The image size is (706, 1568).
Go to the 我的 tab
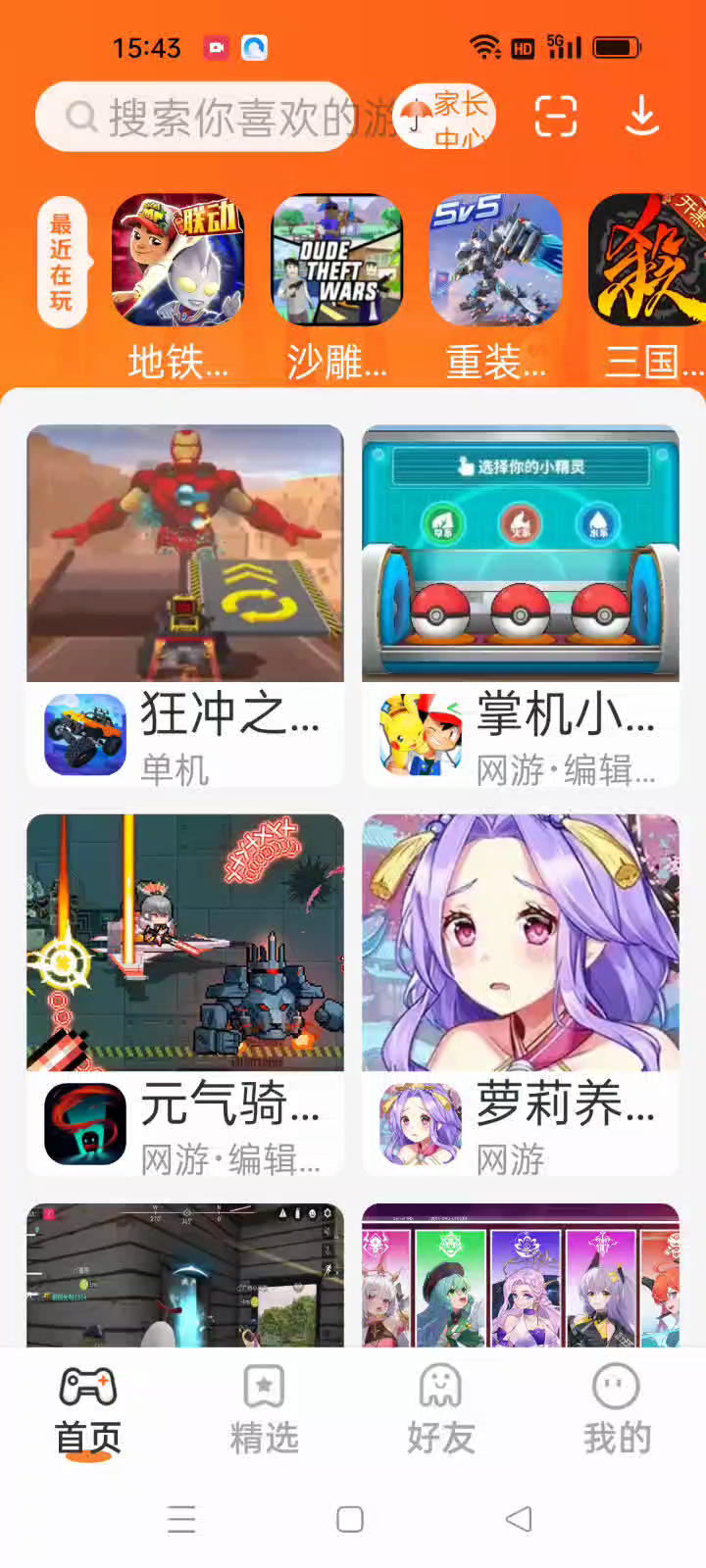point(617,1409)
